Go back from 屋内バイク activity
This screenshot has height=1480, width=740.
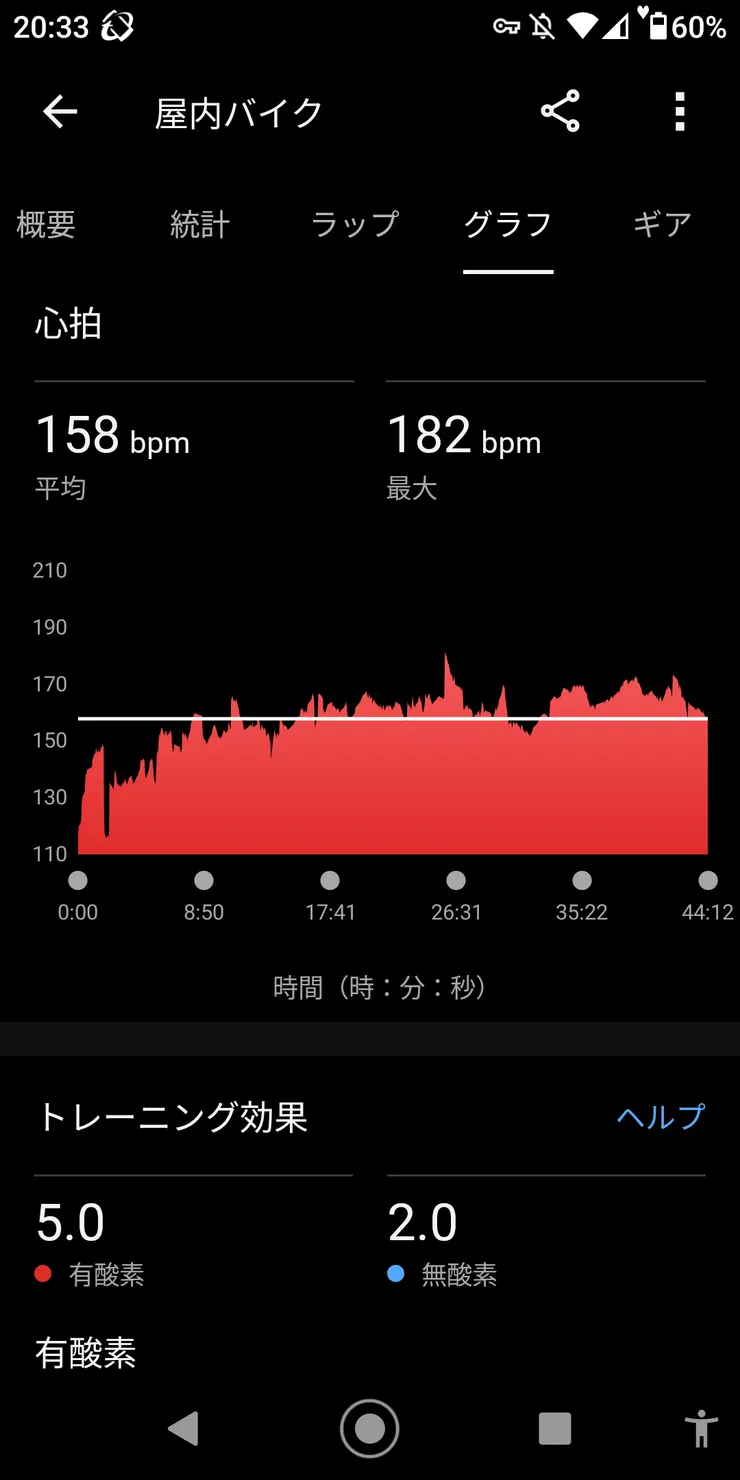tap(60, 112)
